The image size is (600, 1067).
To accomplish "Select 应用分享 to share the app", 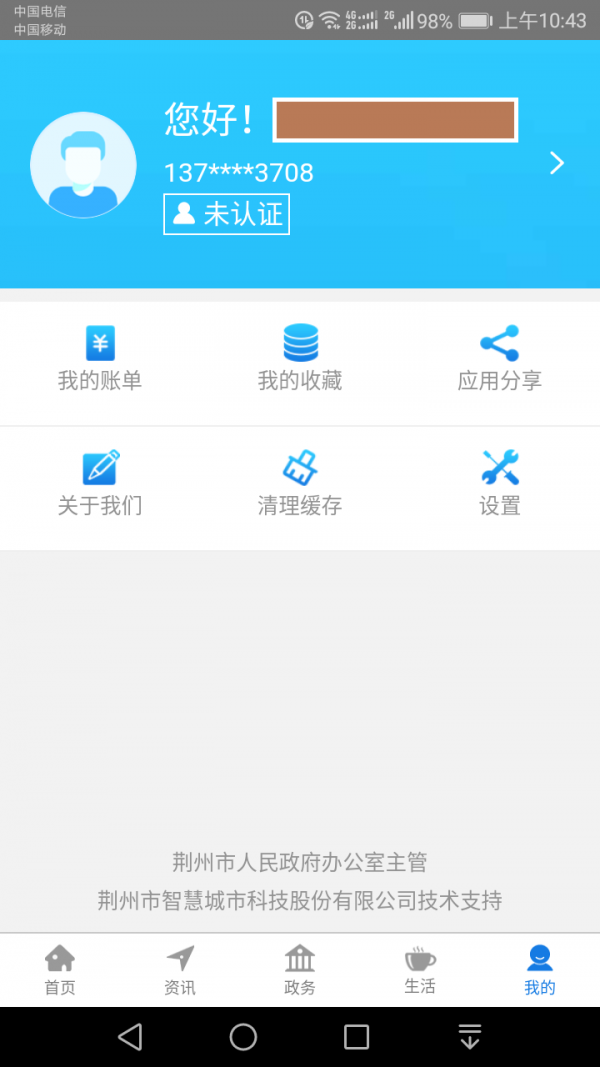I will pos(499,358).
